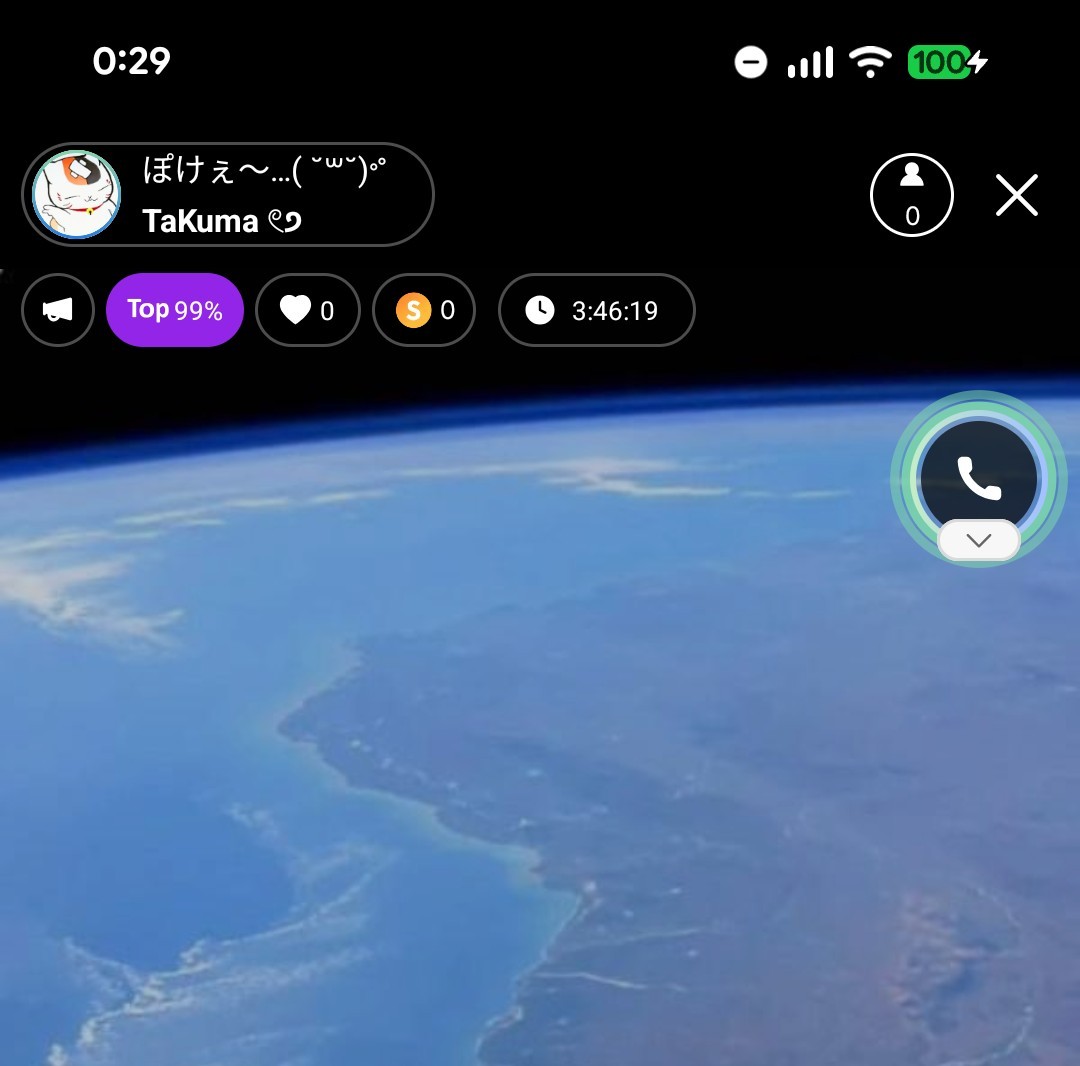This screenshot has width=1080, height=1066.
Task: Open the viewer list icon
Action: [x=911, y=194]
